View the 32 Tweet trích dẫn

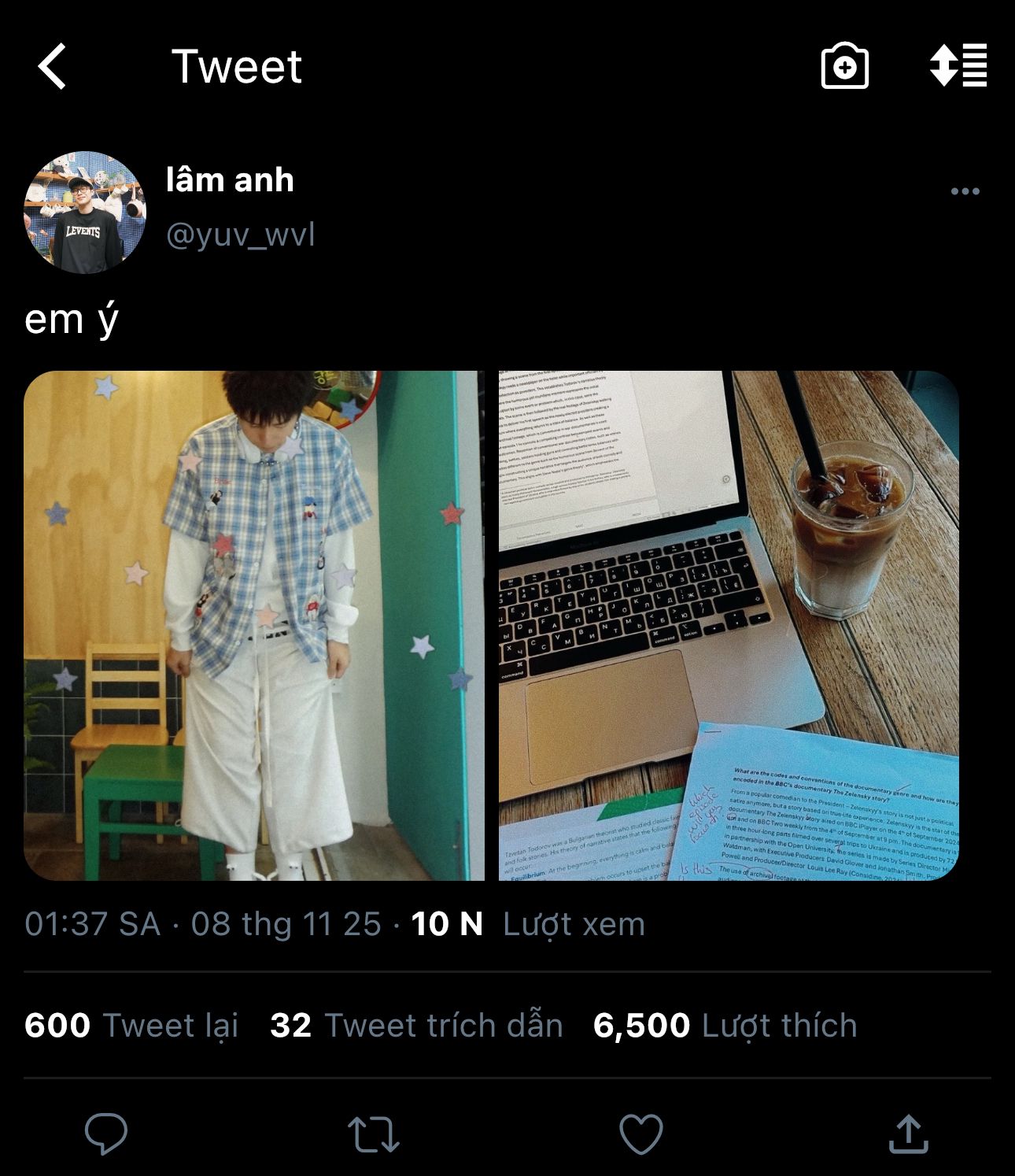coord(416,1025)
